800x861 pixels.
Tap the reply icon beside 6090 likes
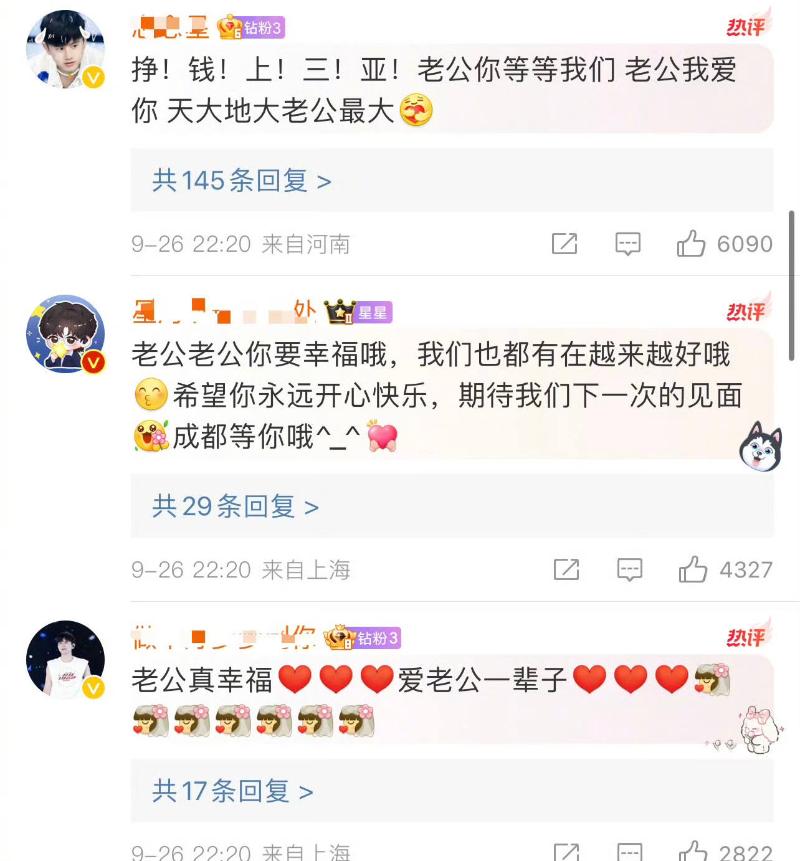point(627,244)
